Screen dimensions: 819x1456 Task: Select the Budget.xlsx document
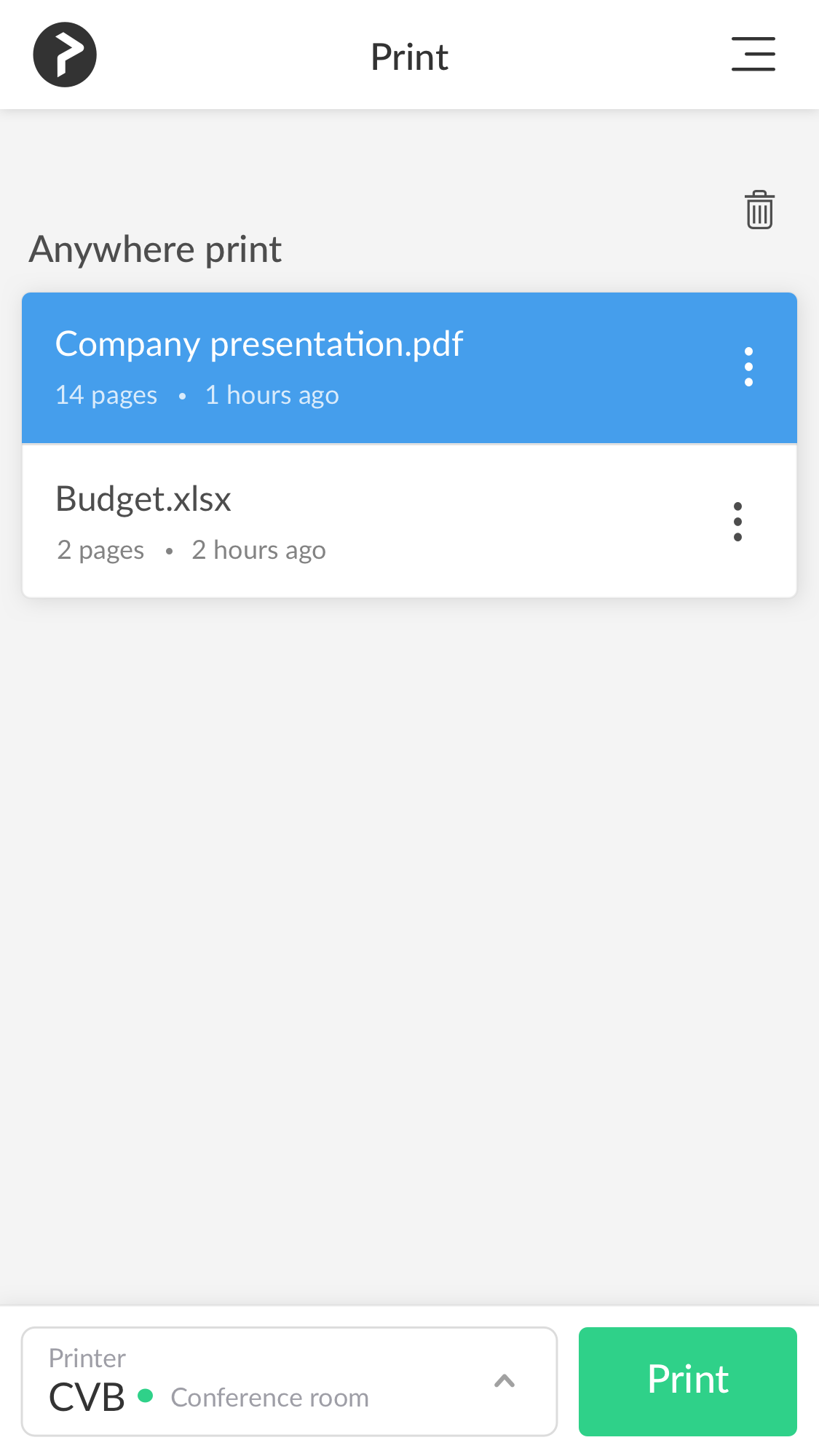click(x=409, y=522)
